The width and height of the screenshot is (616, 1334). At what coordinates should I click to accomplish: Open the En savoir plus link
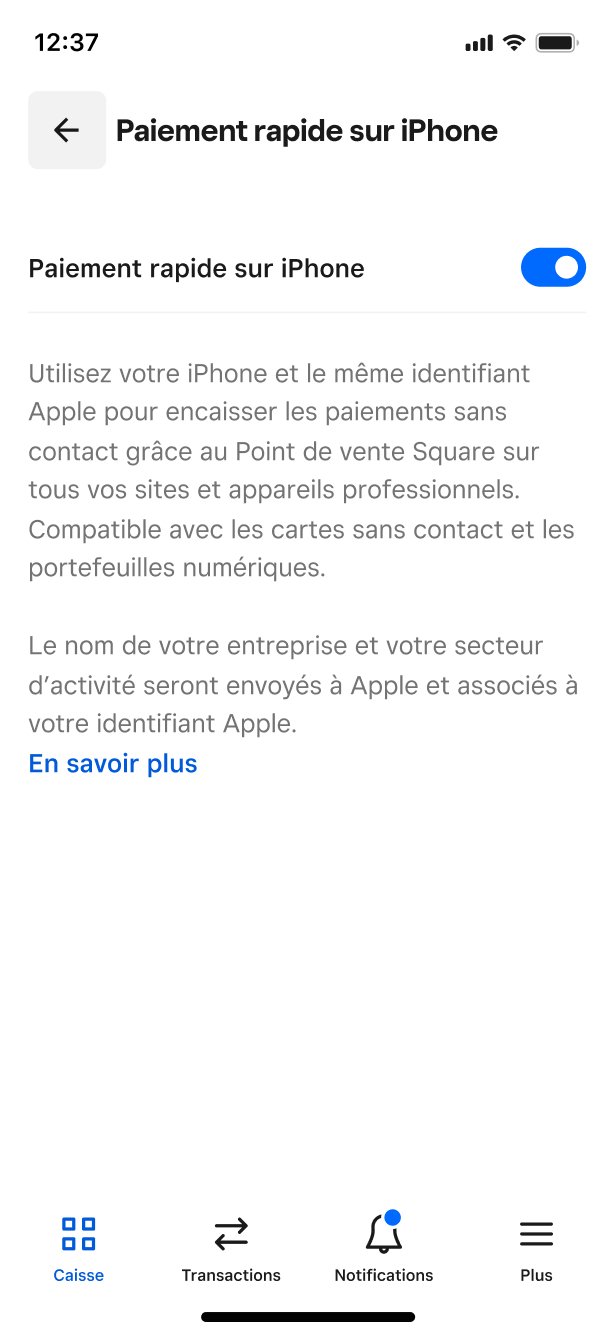pos(113,764)
